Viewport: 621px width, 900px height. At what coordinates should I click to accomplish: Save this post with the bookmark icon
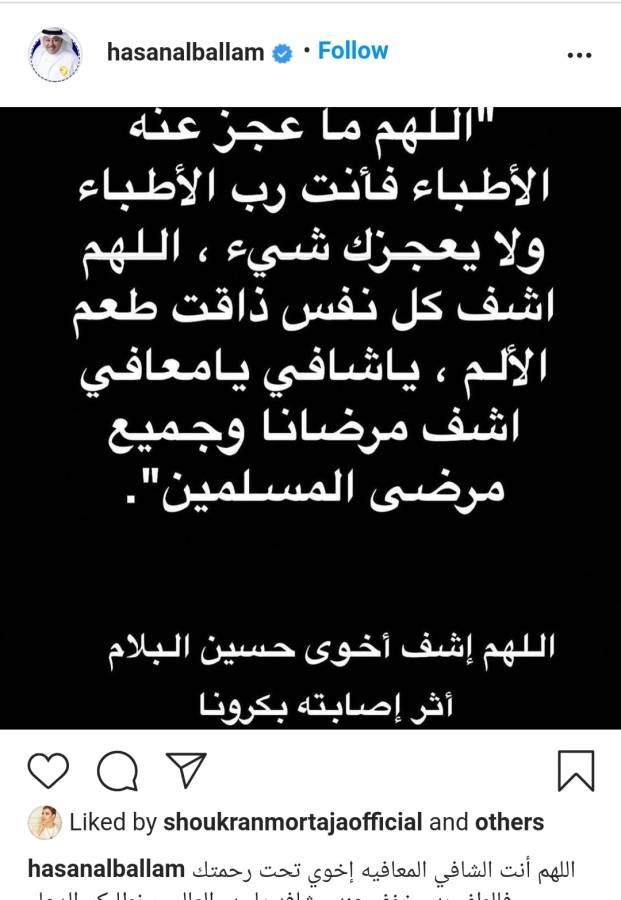[x=575, y=771]
